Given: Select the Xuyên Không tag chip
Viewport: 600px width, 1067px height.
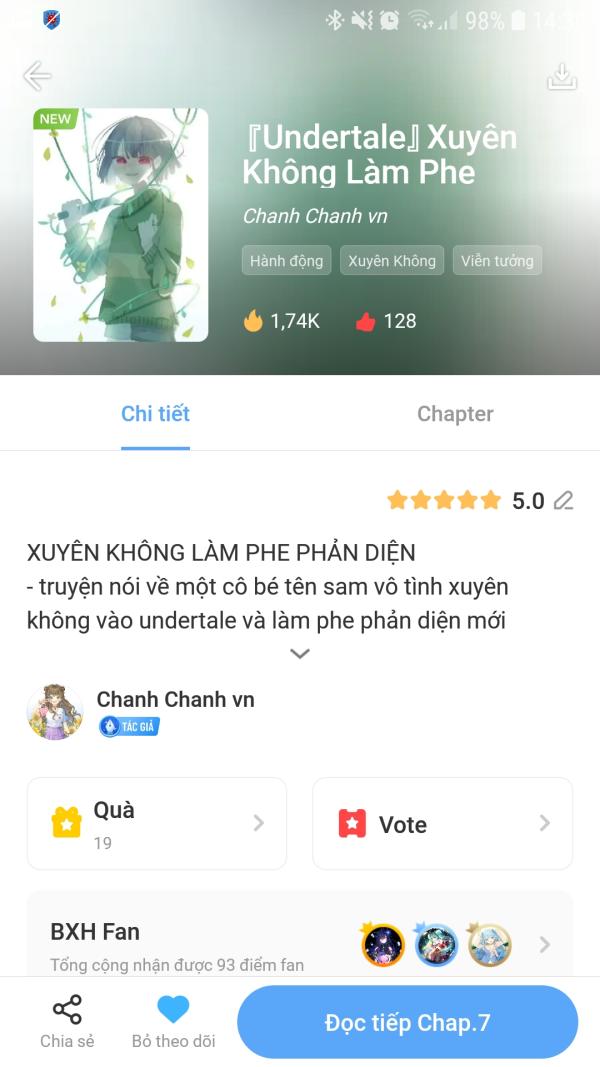Looking at the screenshot, I should tap(392, 261).
